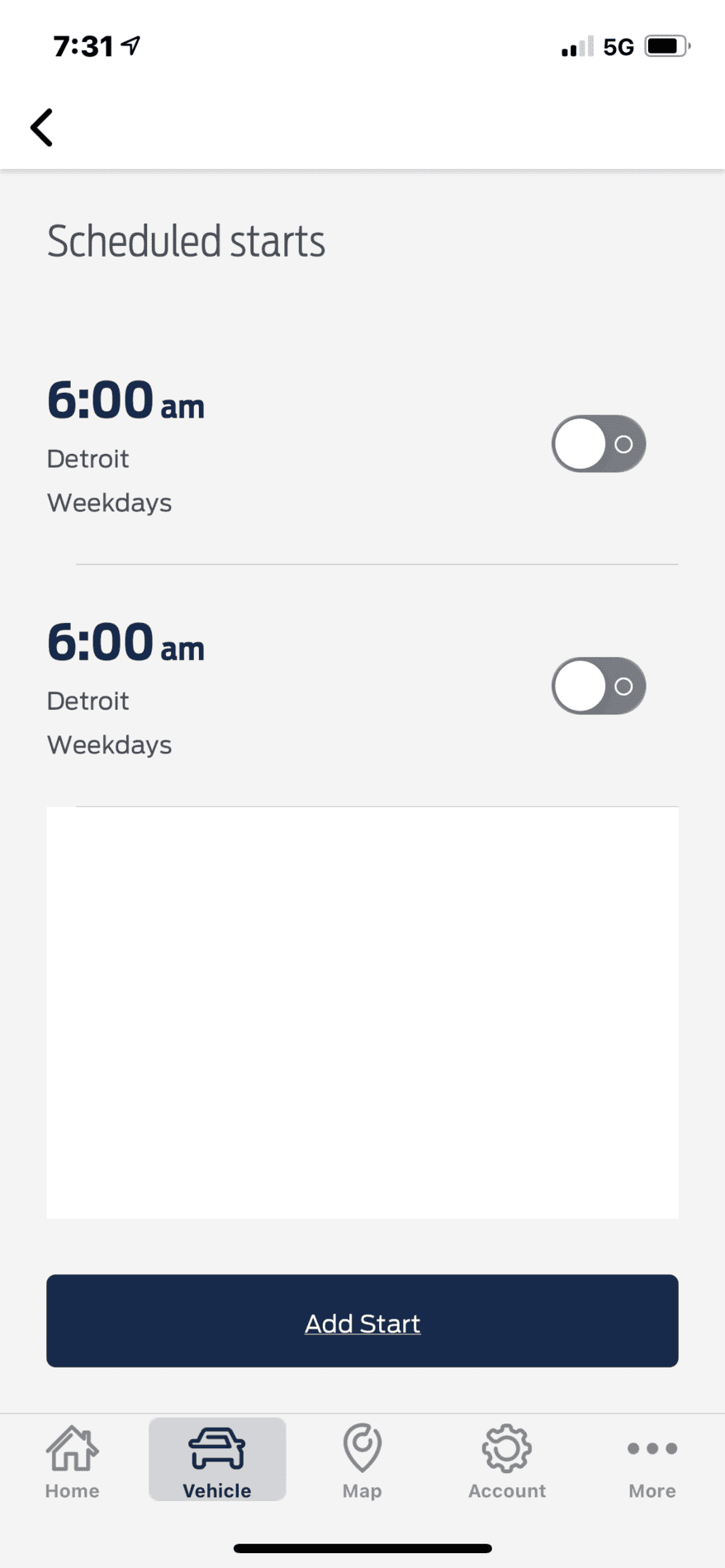Go back with the back arrow

[x=41, y=128]
